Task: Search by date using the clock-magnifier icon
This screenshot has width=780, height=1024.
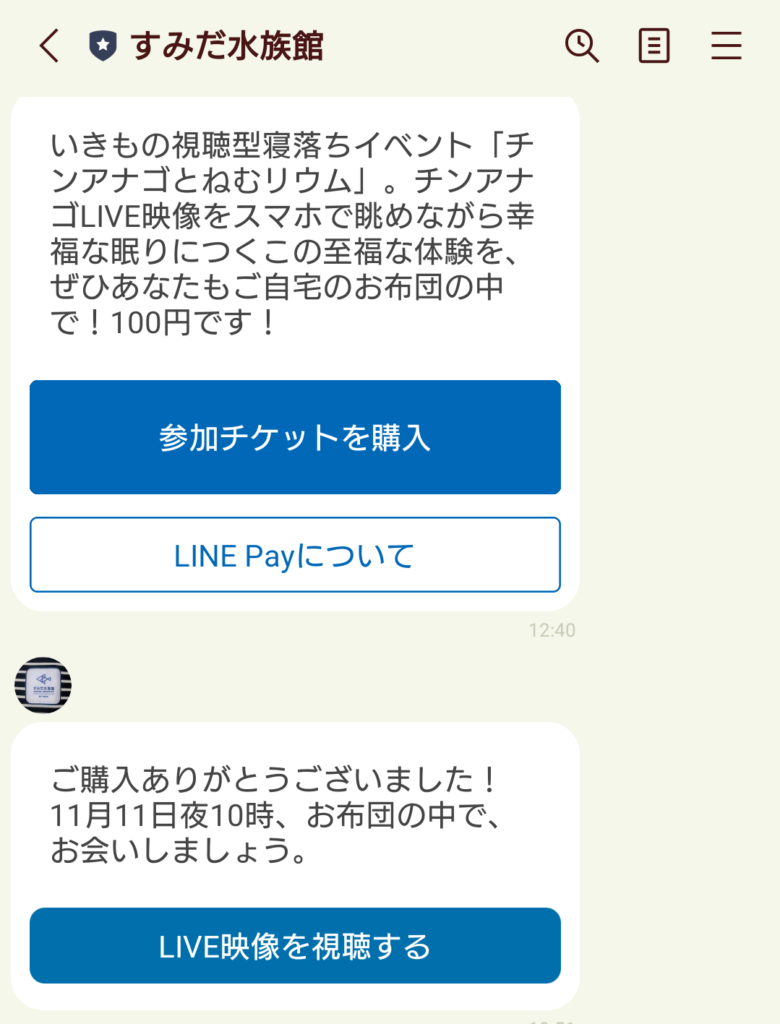Action: tap(583, 46)
